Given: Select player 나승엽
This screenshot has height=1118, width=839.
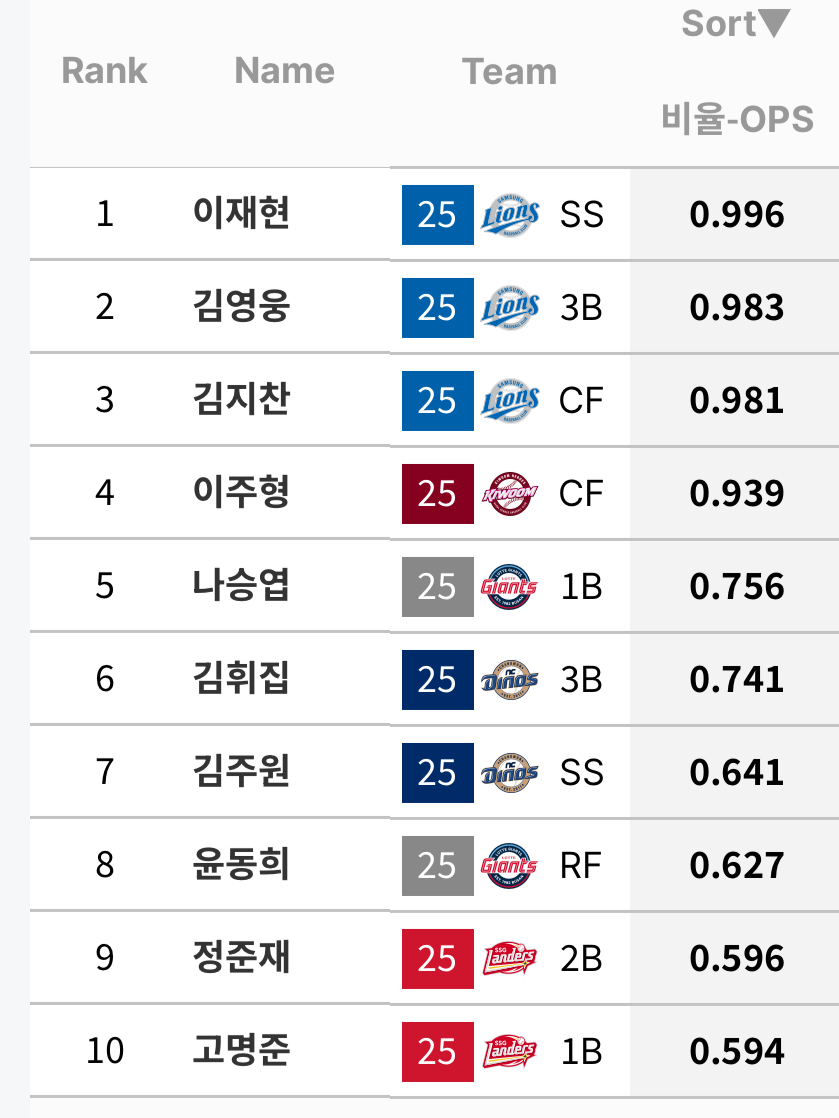Looking at the screenshot, I should pos(241,586).
